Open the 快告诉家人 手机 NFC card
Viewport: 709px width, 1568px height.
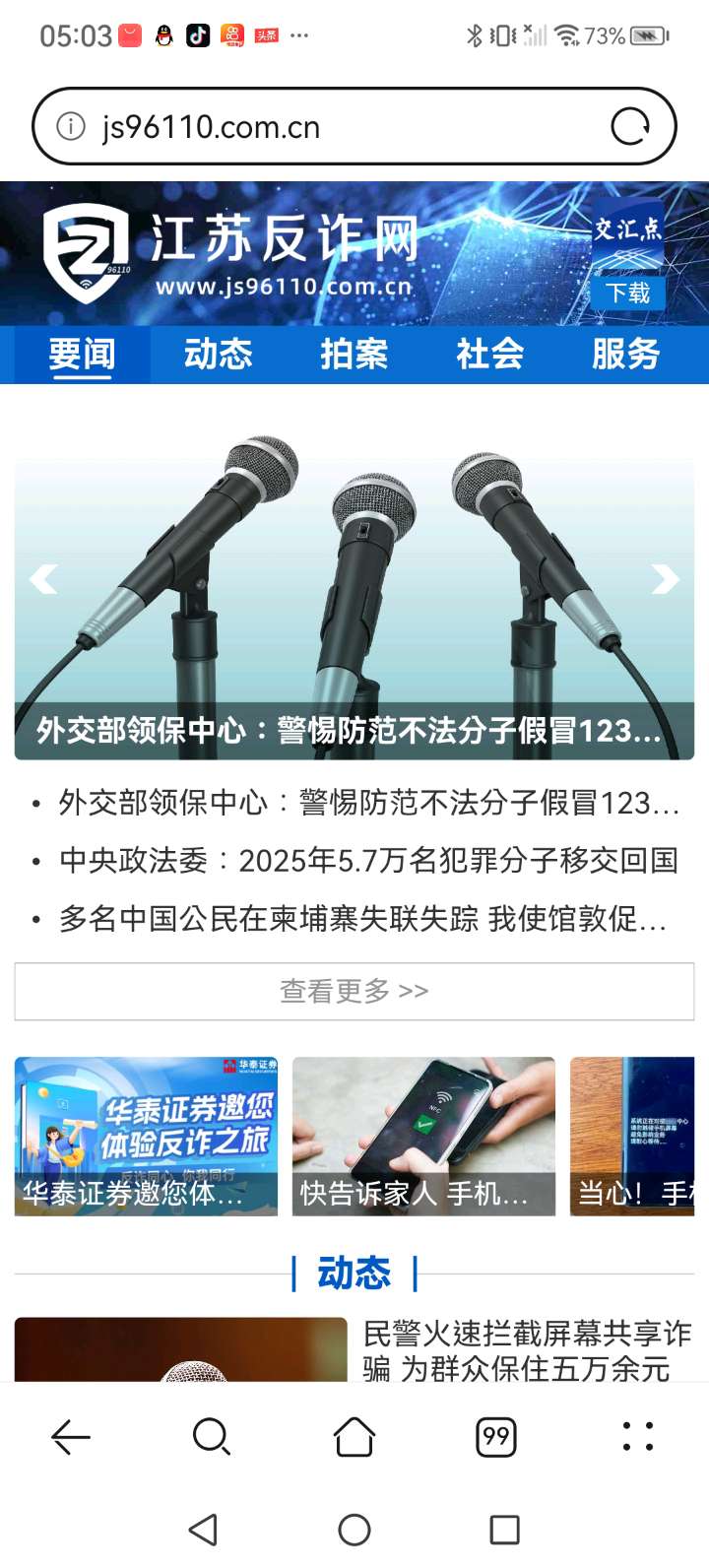(423, 1136)
